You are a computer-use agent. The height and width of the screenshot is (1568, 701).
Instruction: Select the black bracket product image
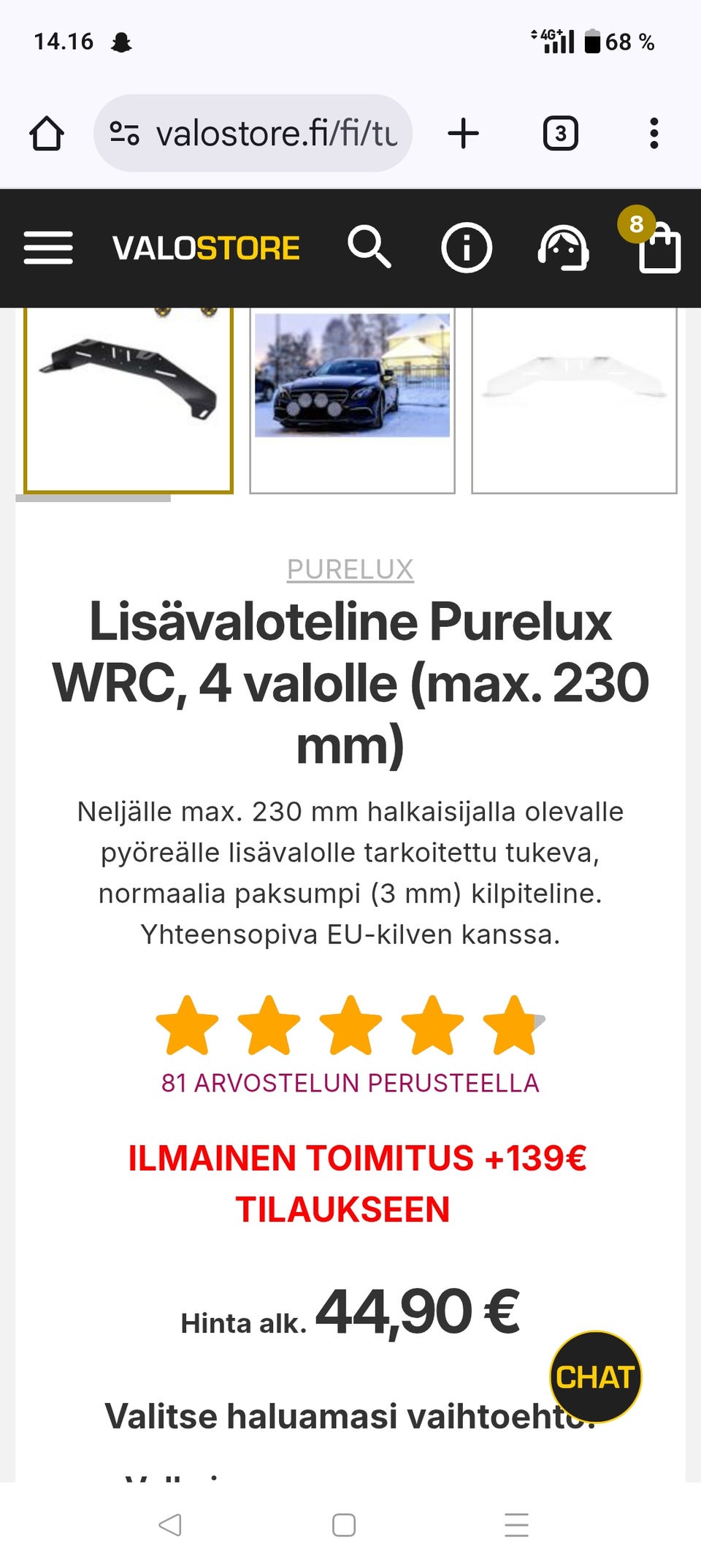(129, 400)
